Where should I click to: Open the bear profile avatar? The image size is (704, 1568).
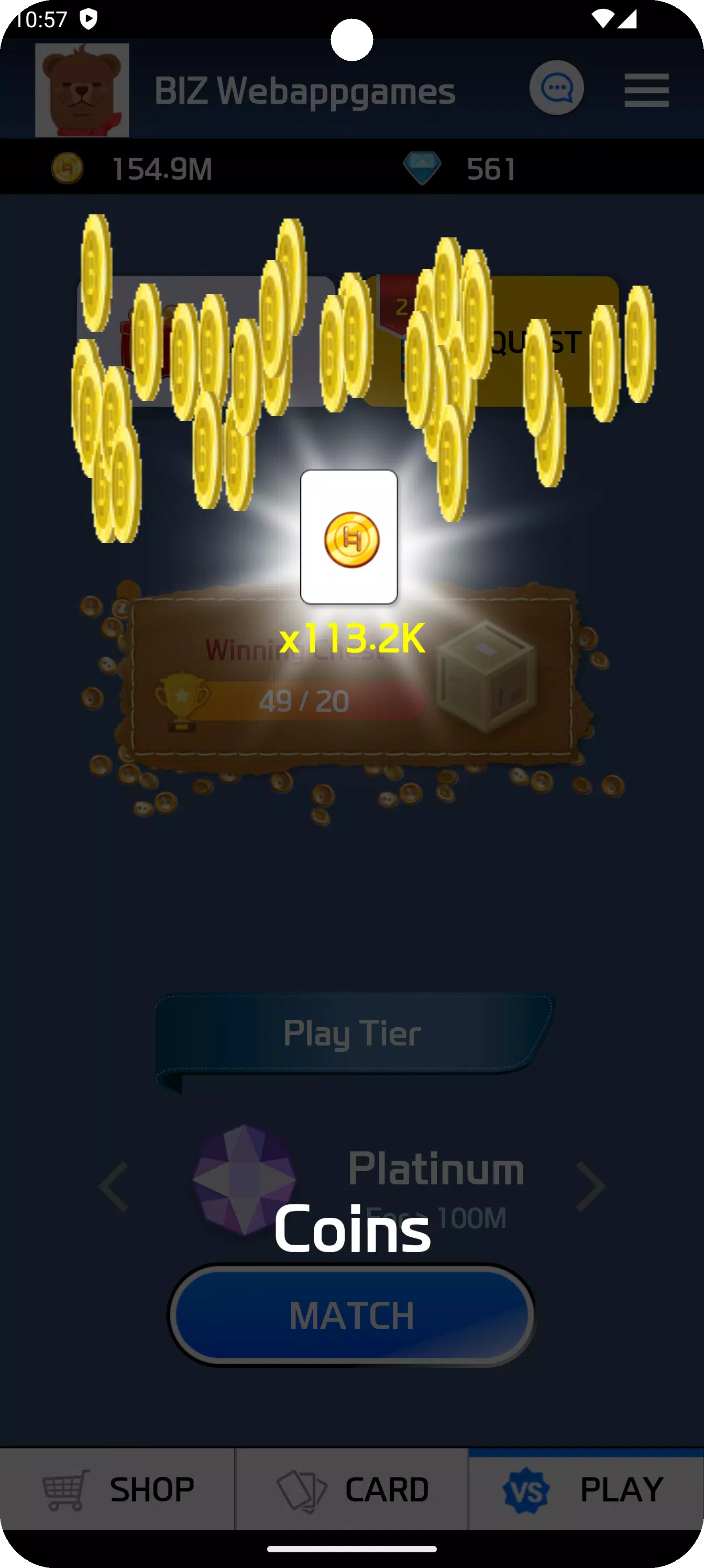tap(82, 90)
